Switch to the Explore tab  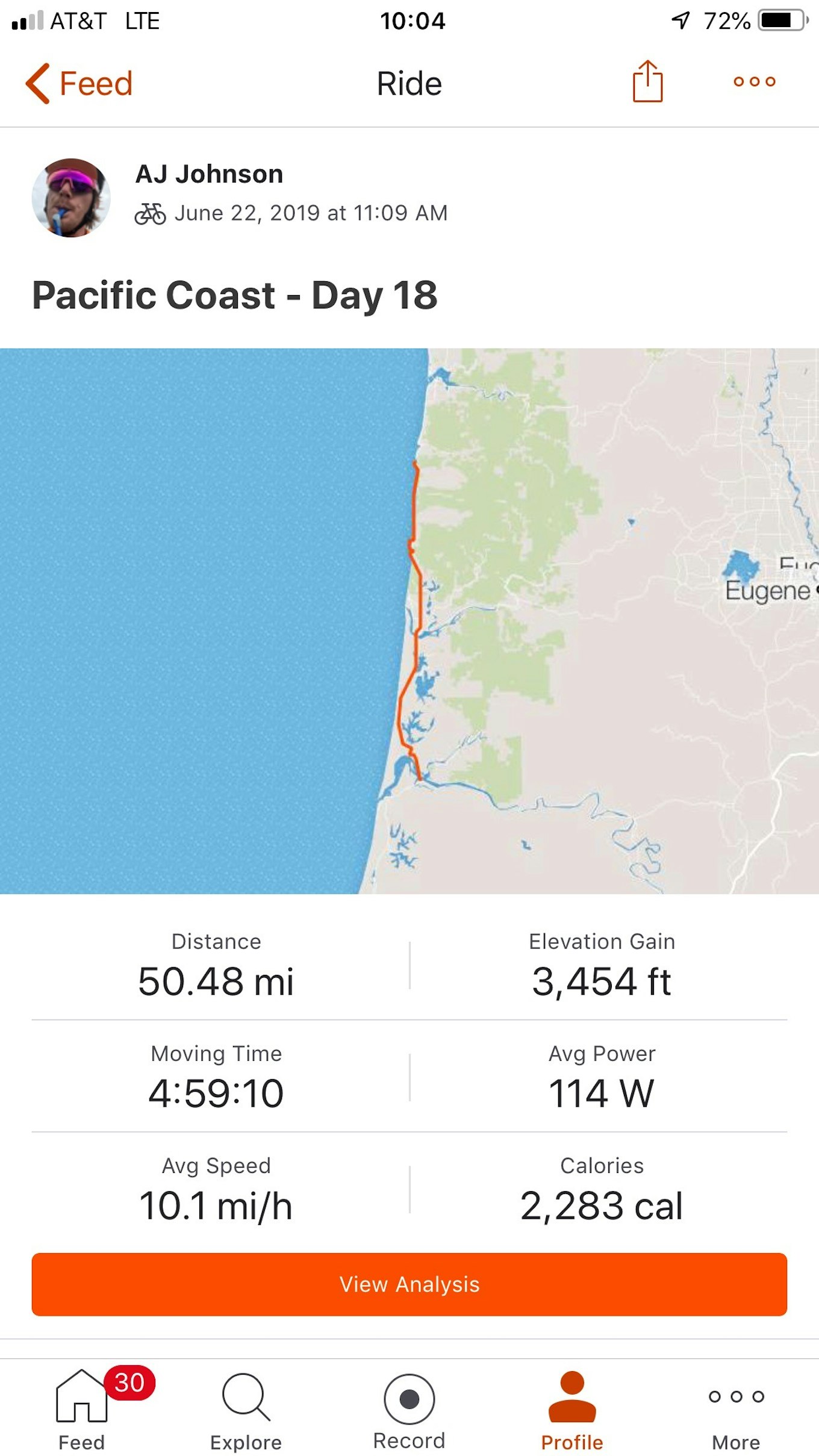(246, 1409)
